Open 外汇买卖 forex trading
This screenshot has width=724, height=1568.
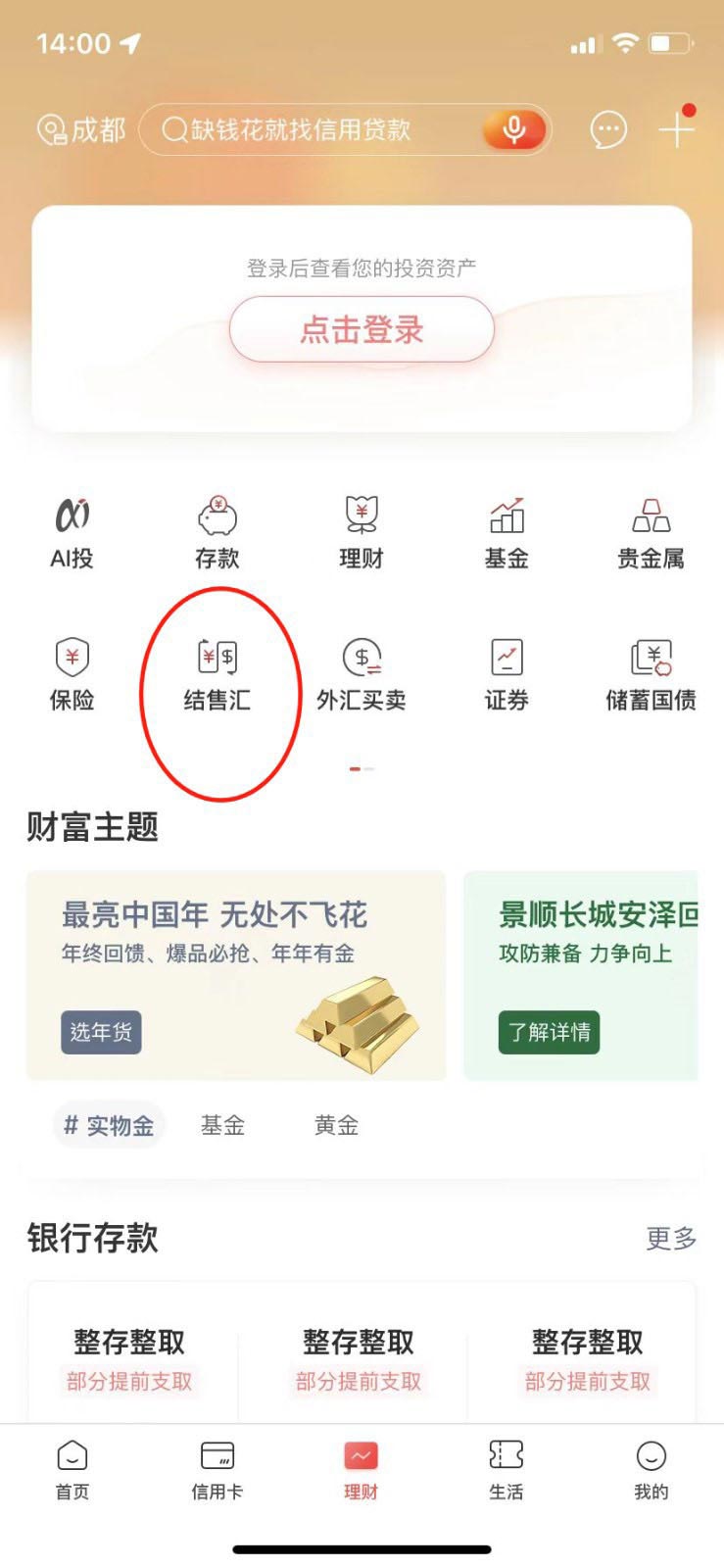click(362, 674)
